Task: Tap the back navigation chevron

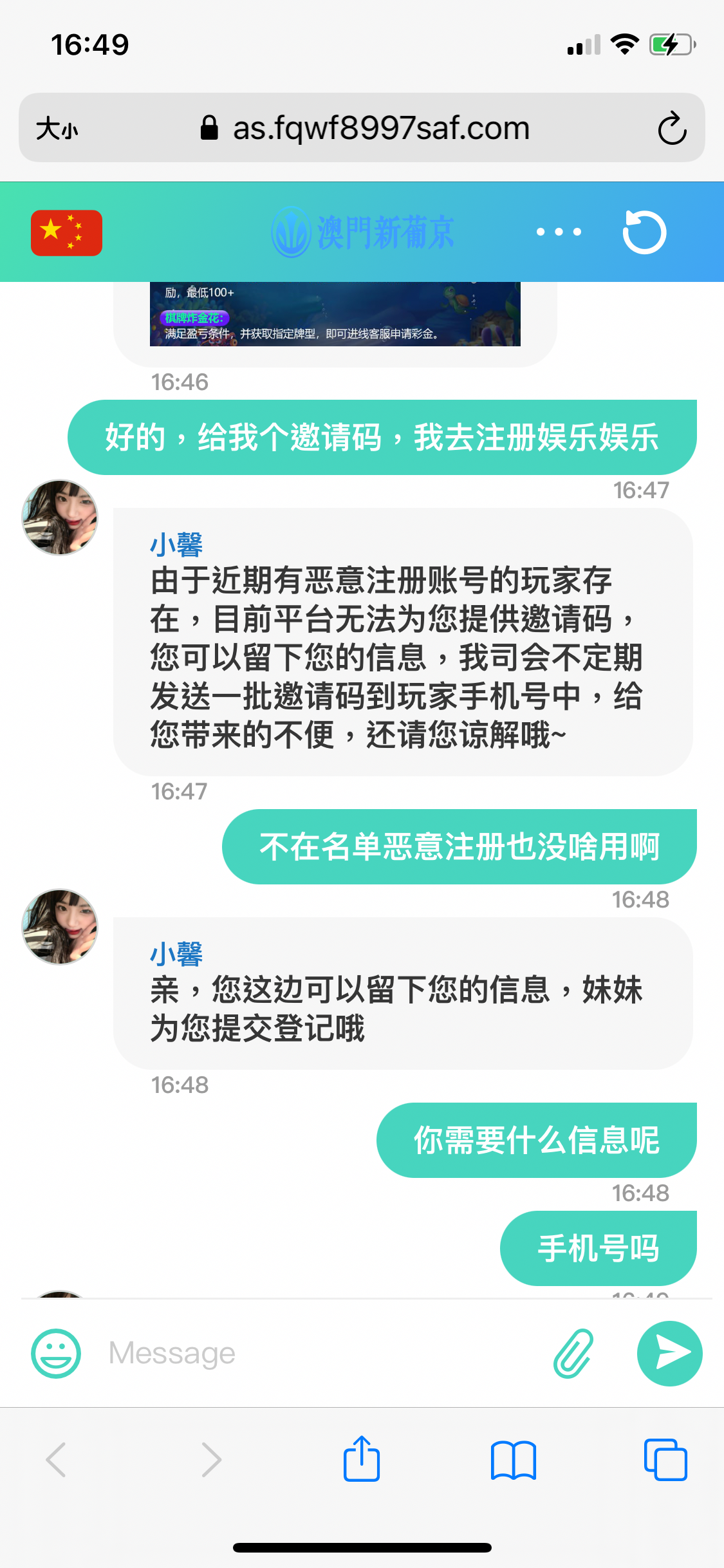Action: click(x=57, y=1461)
